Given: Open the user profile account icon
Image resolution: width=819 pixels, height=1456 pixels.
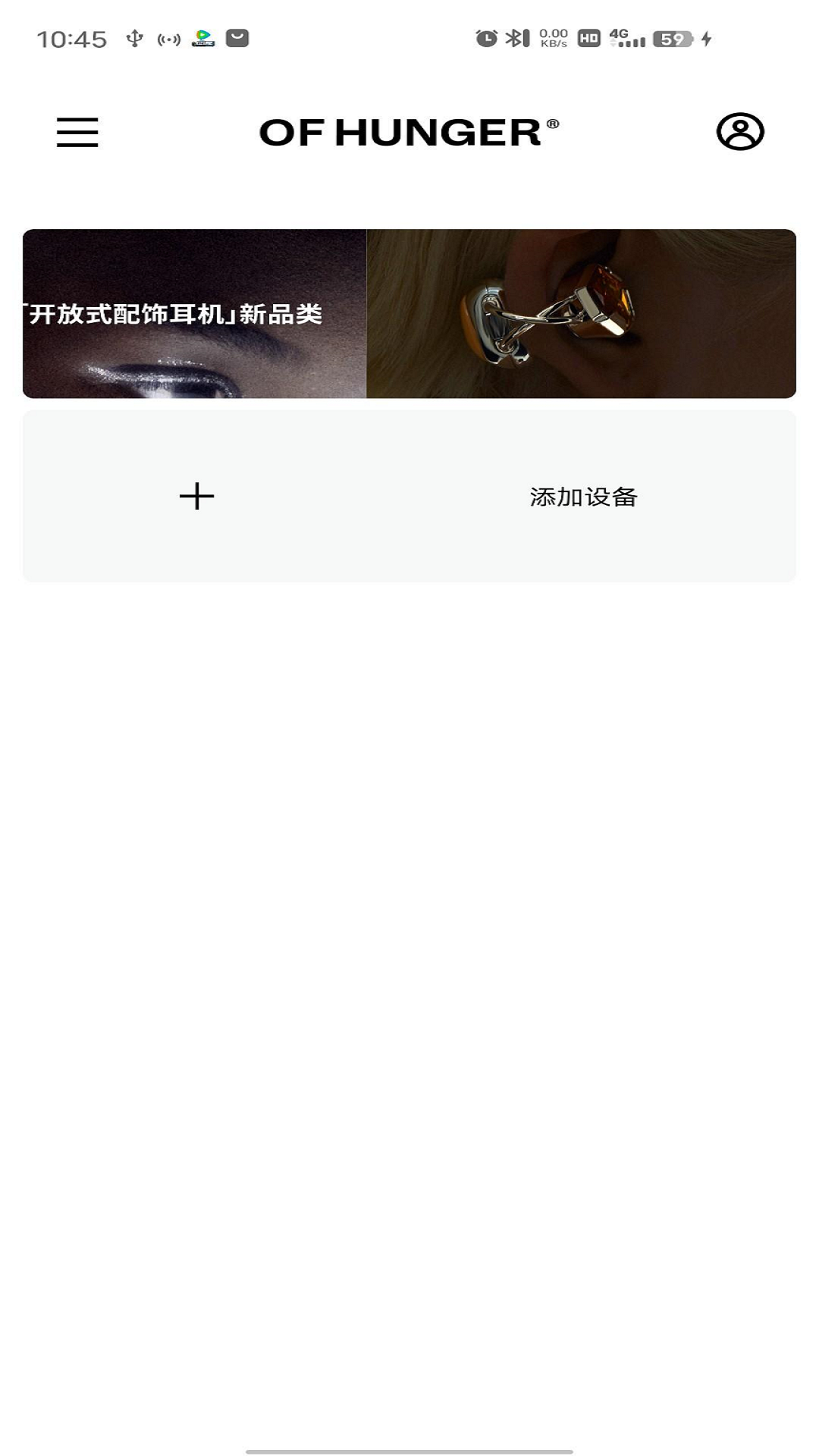Looking at the screenshot, I should coord(741,131).
